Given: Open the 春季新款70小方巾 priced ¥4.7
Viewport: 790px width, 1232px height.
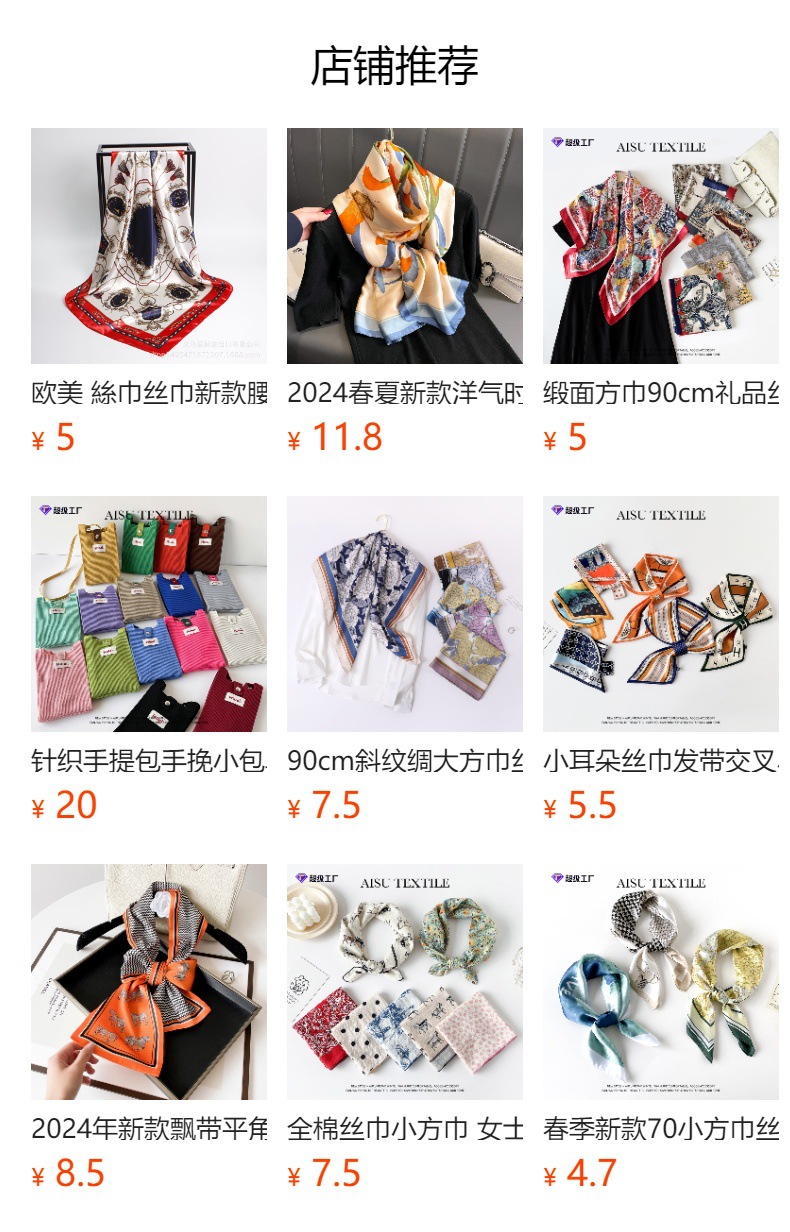Looking at the screenshot, I should point(661,982).
